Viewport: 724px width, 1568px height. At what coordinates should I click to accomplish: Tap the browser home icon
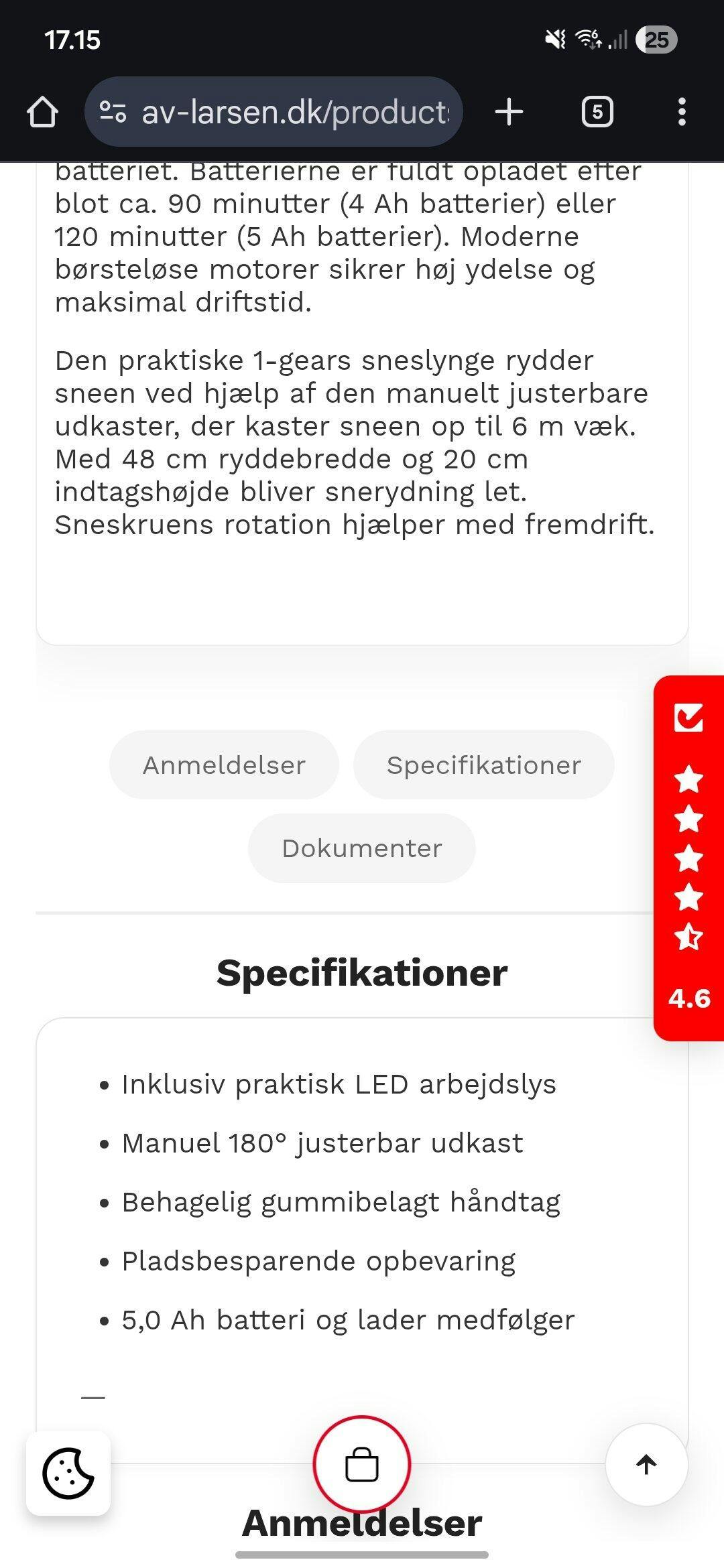pos(42,112)
